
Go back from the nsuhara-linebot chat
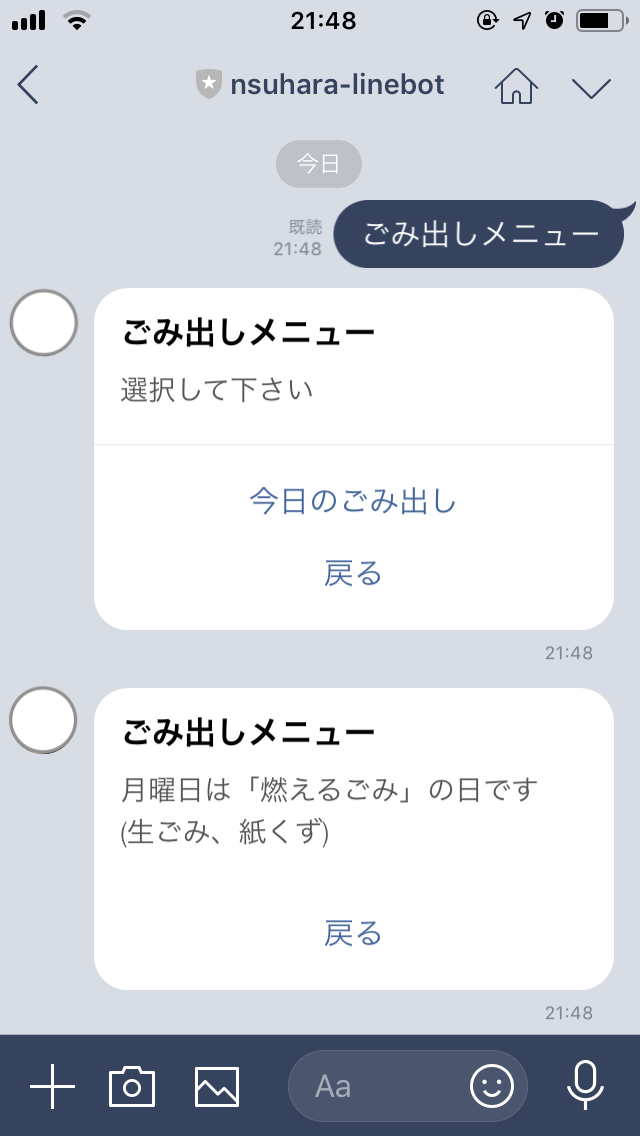pos(28,85)
